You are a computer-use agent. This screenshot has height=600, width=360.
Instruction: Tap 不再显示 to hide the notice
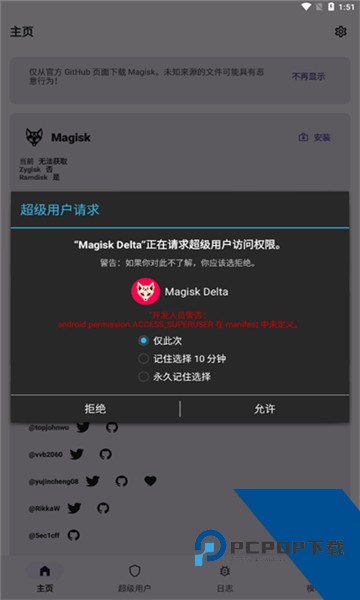(x=308, y=77)
